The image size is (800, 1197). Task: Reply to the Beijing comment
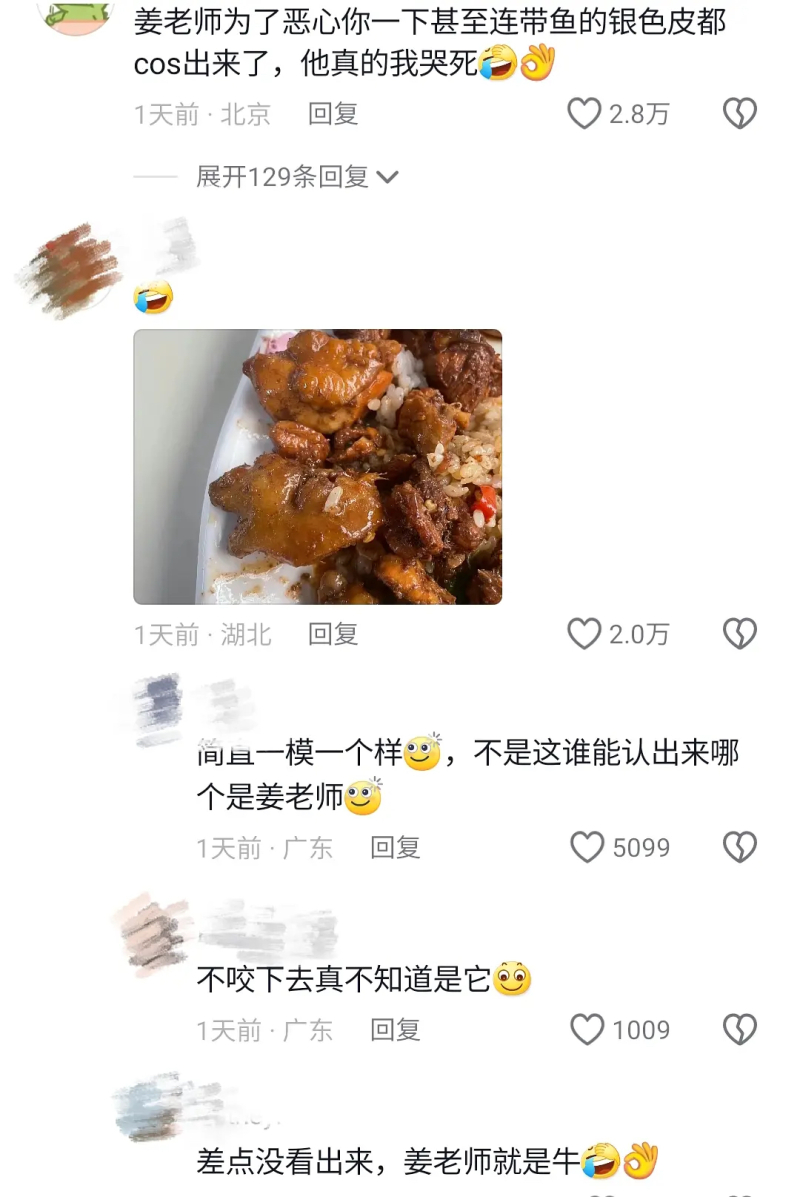click(x=333, y=114)
